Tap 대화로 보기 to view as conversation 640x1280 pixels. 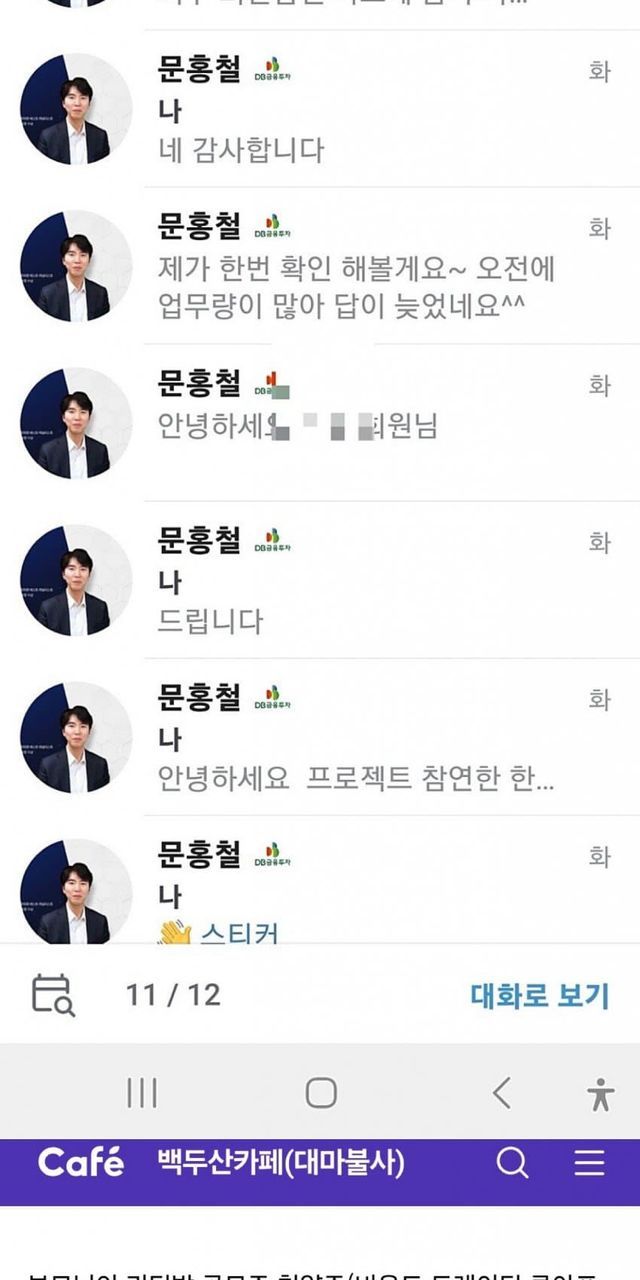(538, 994)
